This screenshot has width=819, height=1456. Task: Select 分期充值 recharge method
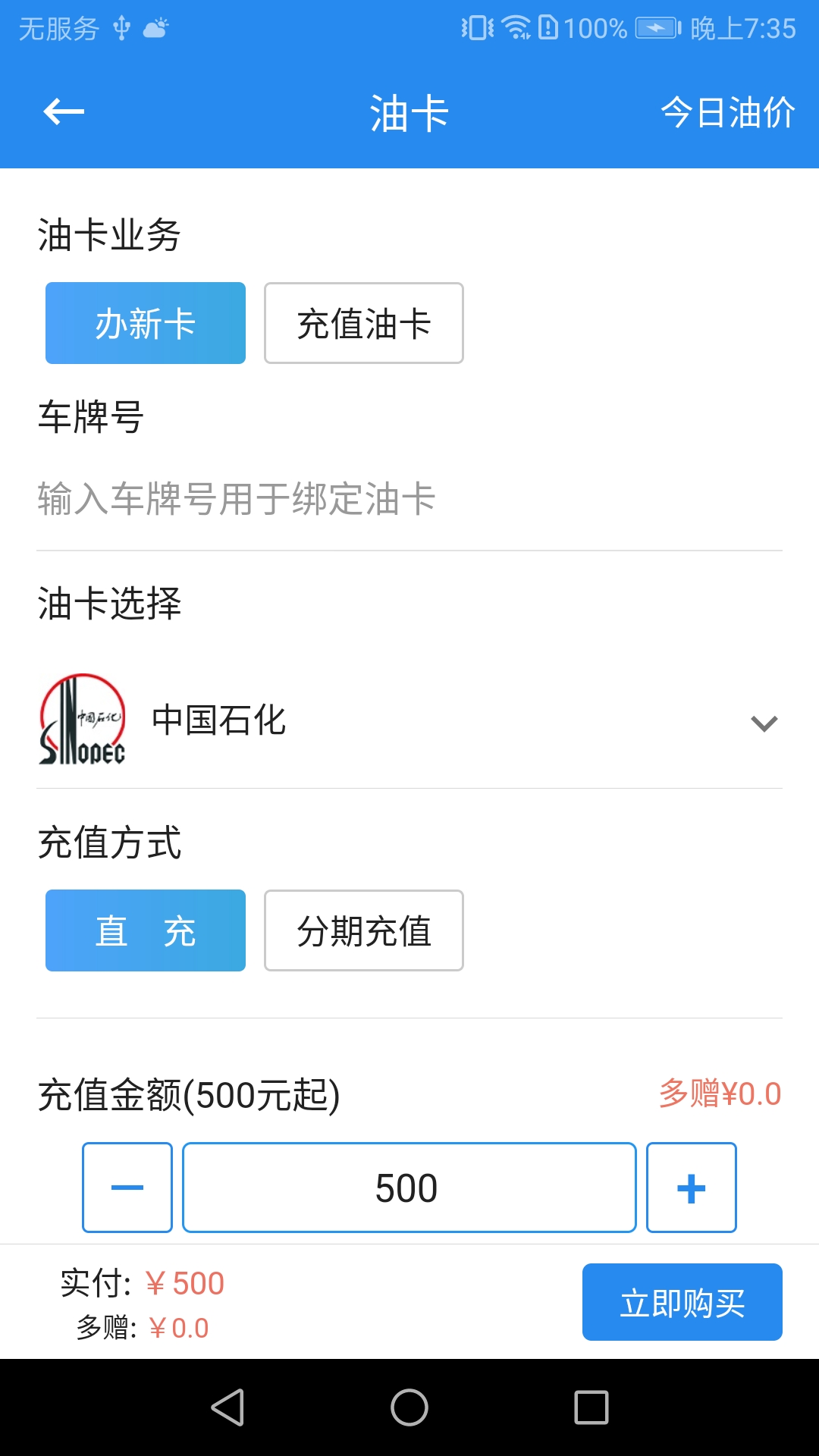(x=363, y=931)
